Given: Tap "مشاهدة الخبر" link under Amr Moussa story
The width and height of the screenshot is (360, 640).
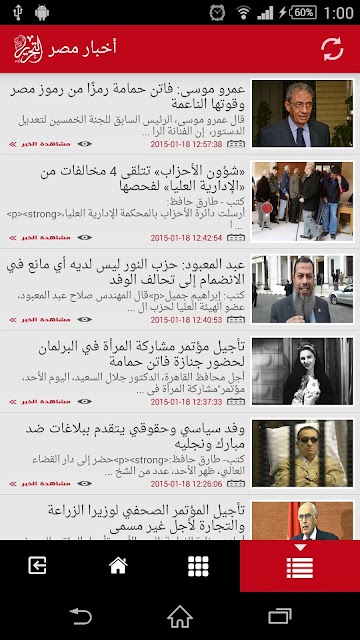Looking at the screenshot, I should 40,144.
